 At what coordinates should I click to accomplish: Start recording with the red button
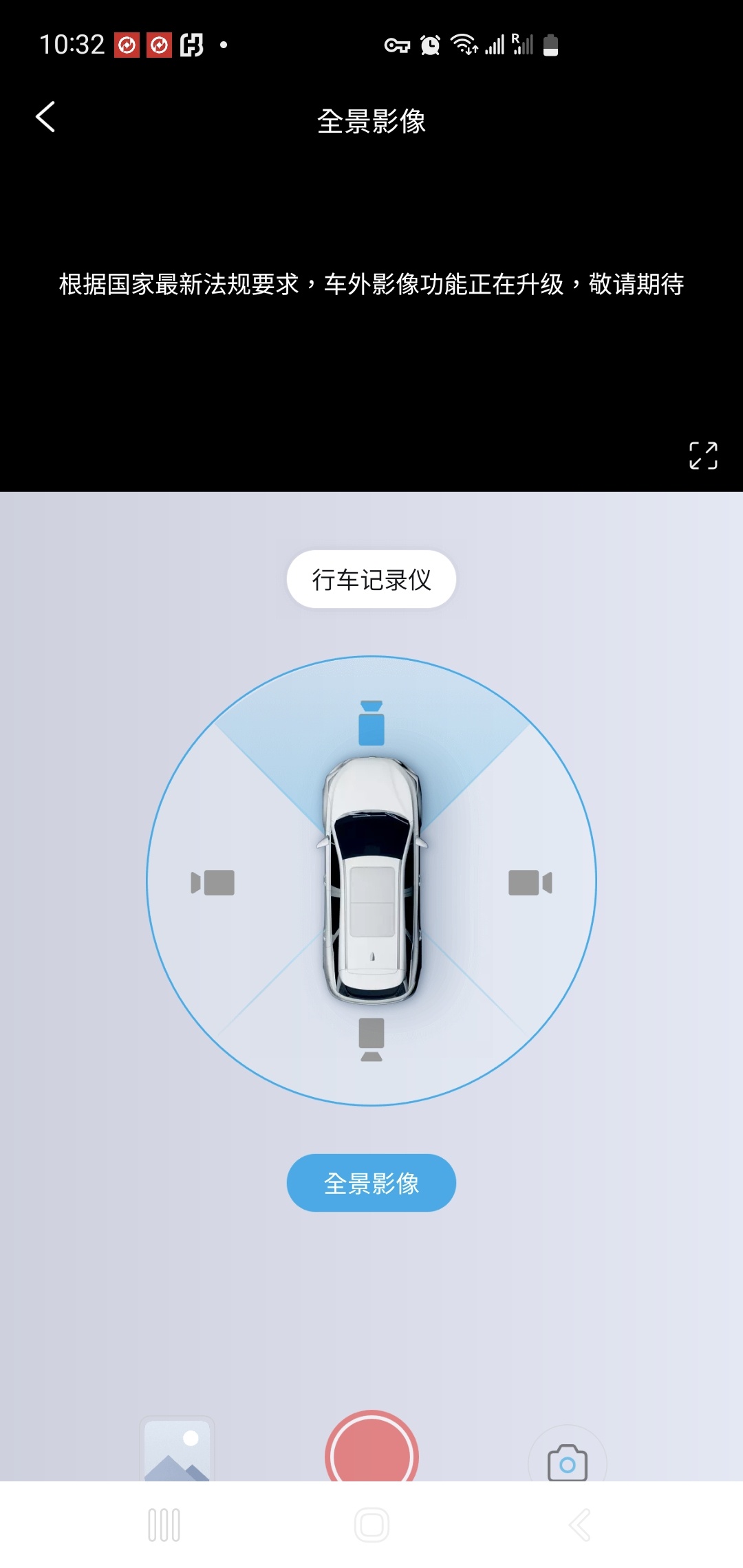(x=371, y=1450)
